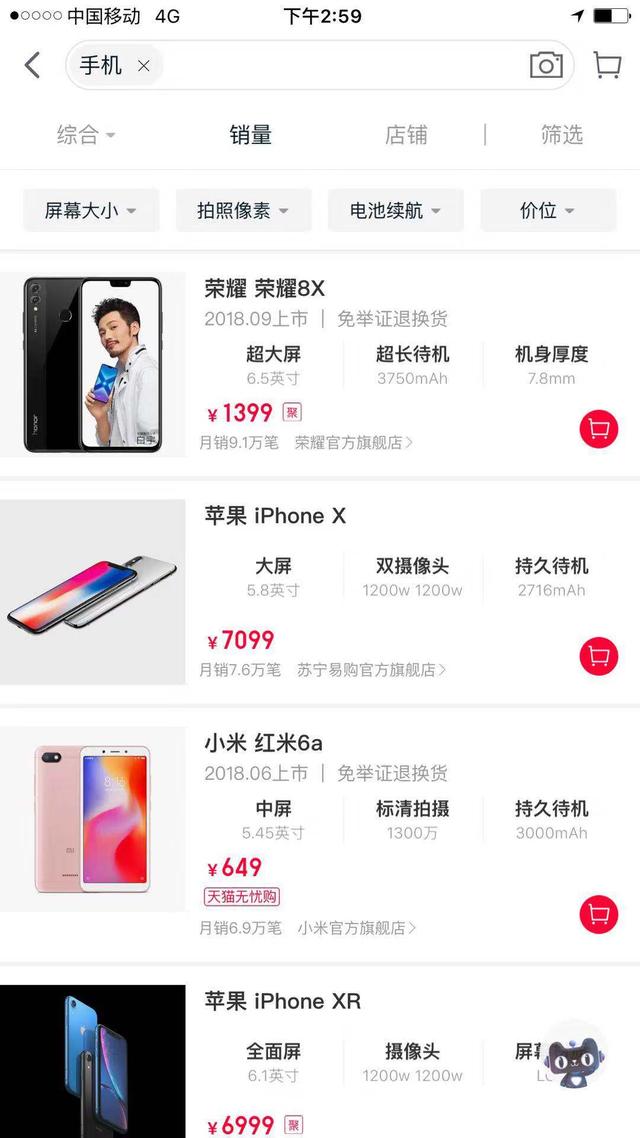640x1138 pixels.
Task: Add 荣耀8X to cart
Action: pyautogui.click(x=598, y=430)
